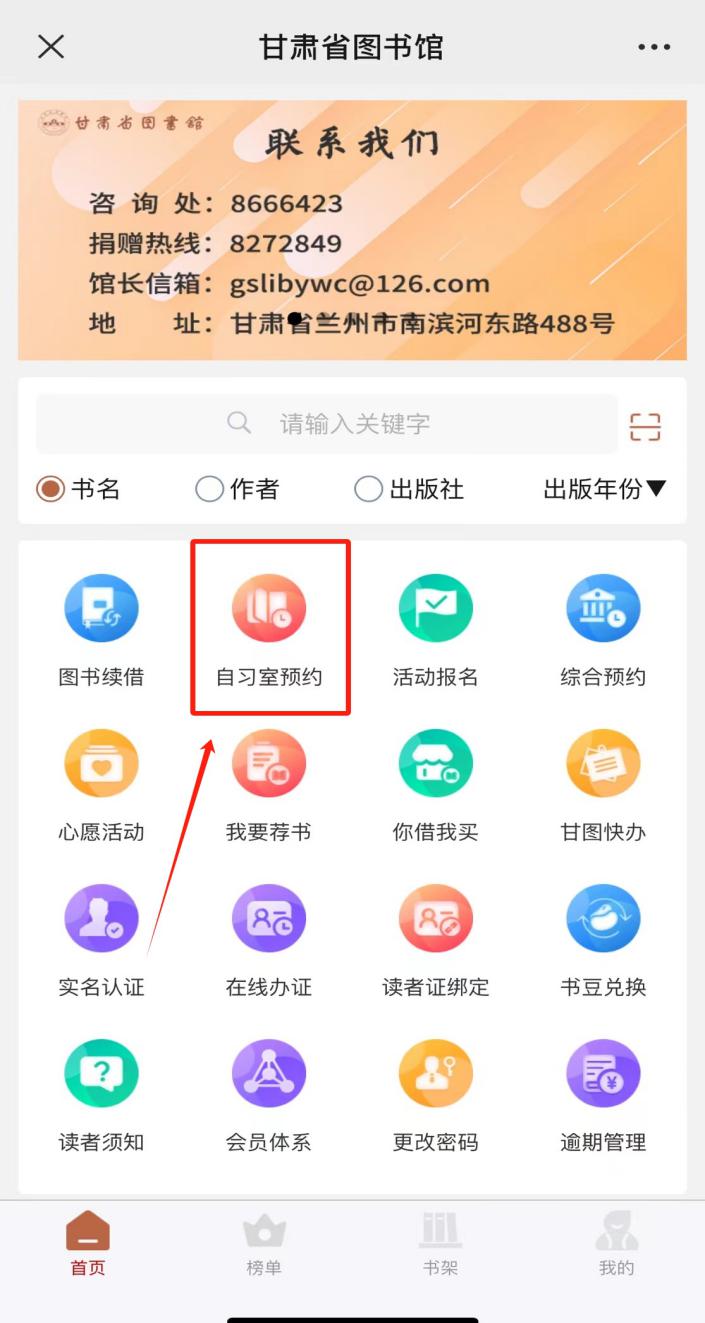Switch to the 我的 tab
705x1323 pixels.
point(616,1245)
